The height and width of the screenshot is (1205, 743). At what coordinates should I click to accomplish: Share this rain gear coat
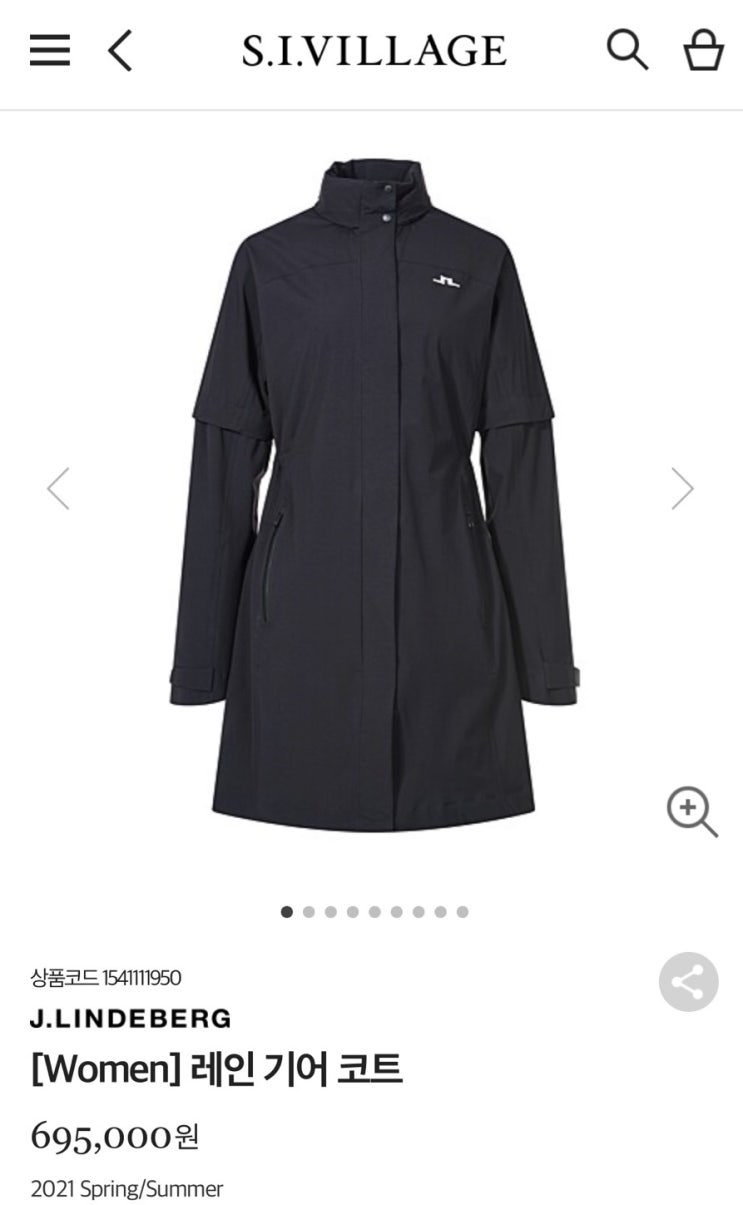[x=688, y=982]
